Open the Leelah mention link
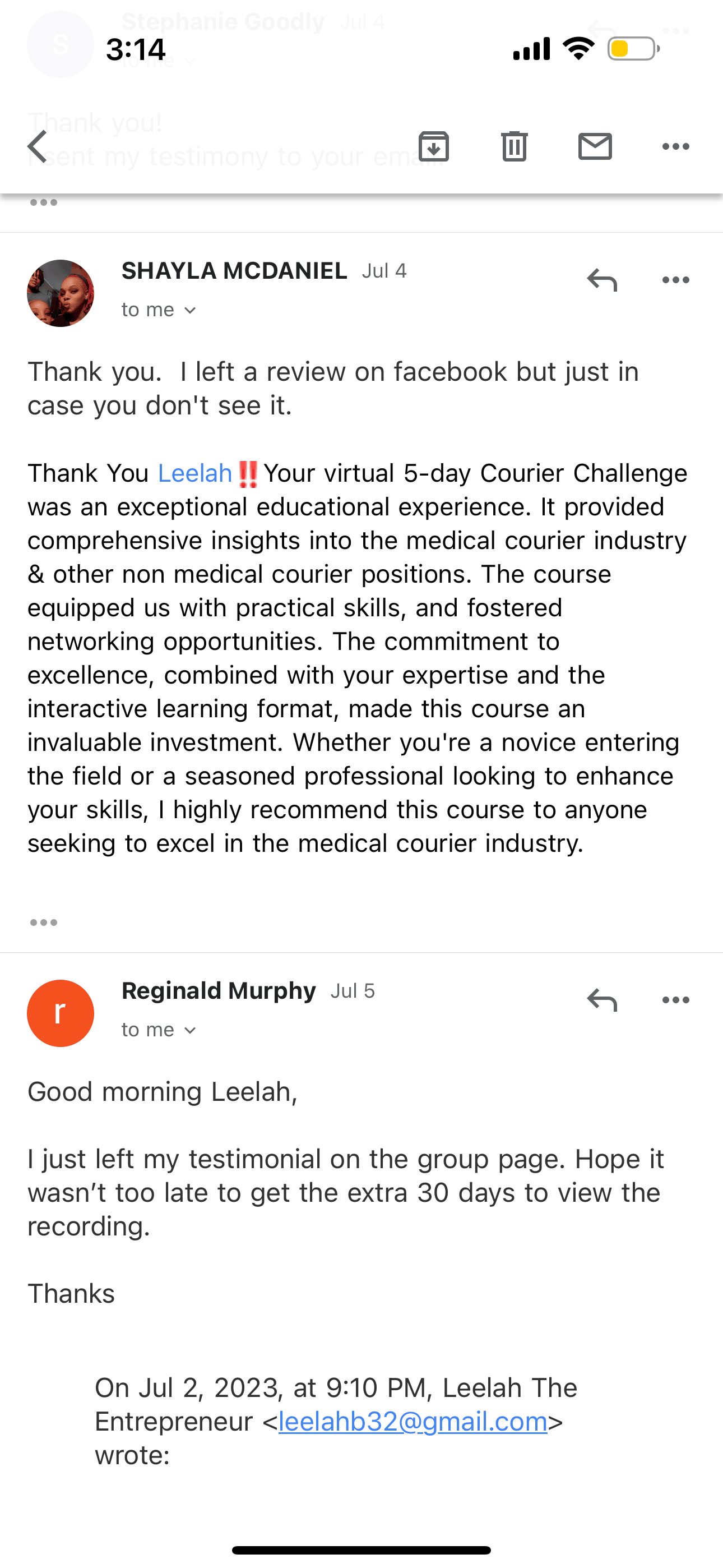The image size is (723, 1568). pyautogui.click(x=194, y=473)
